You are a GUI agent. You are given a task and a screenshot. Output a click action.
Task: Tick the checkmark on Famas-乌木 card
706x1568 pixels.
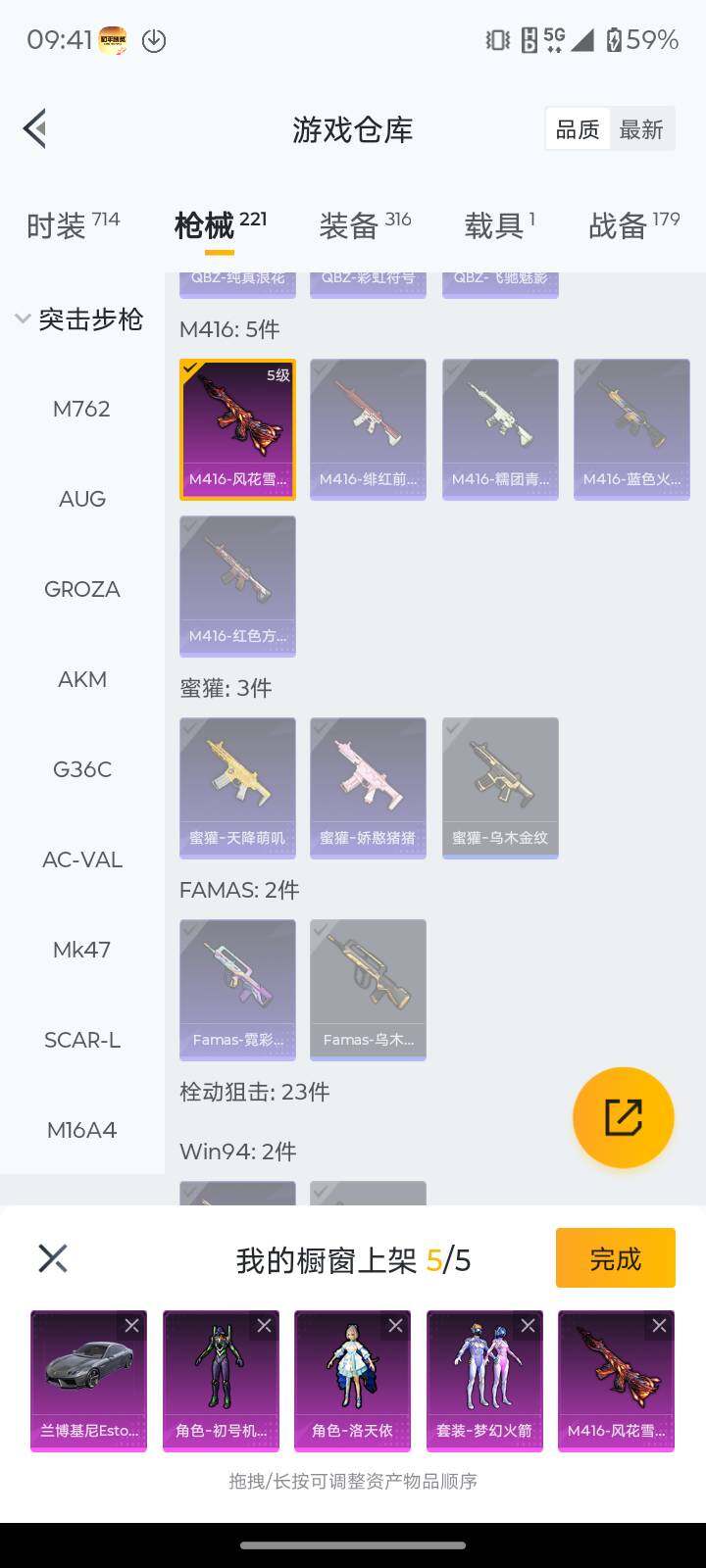322,931
